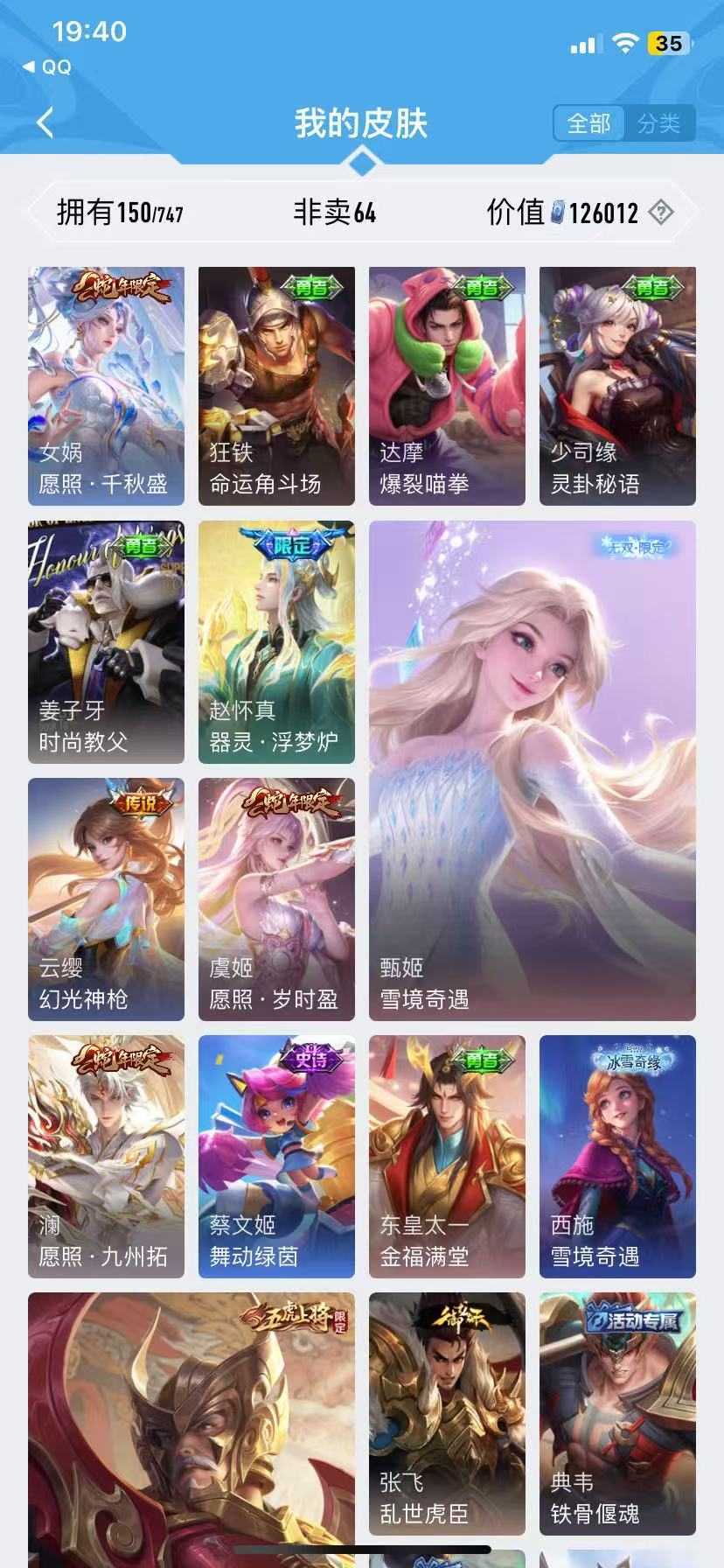Select the 全部 tab
Image resolution: width=724 pixels, height=1568 pixels.
[588, 123]
